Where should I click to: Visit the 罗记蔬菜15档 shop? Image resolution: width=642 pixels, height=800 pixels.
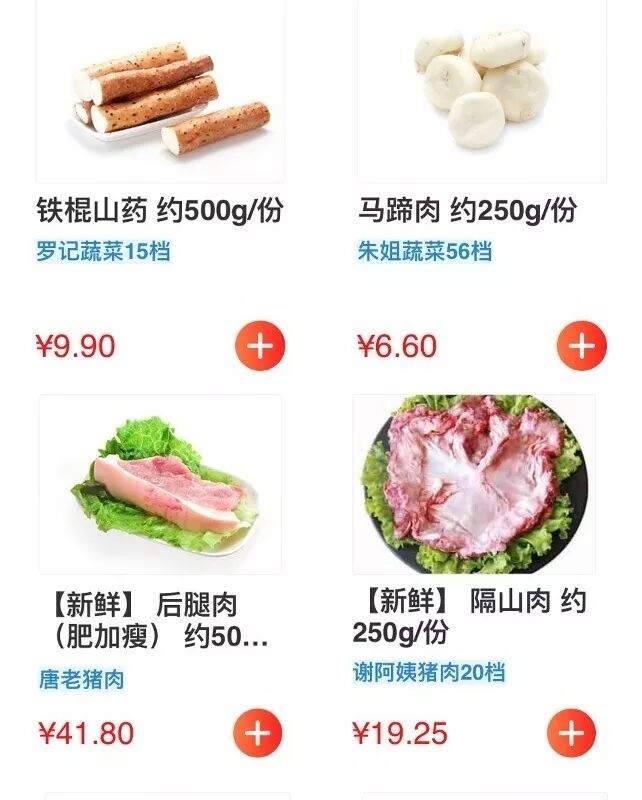pyautogui.click(x=103, y=251)
